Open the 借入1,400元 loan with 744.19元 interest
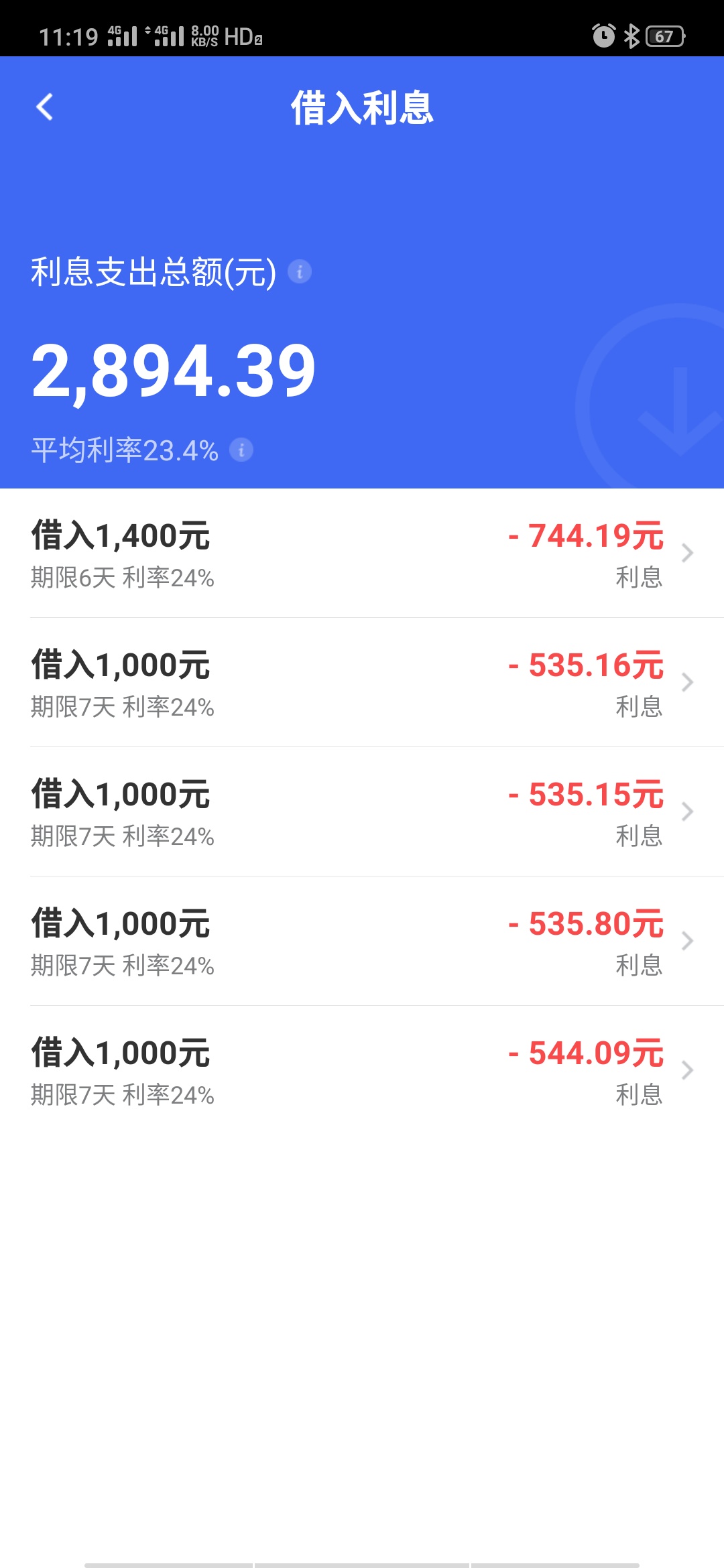The image size is (724, 1568). [362, 553]
